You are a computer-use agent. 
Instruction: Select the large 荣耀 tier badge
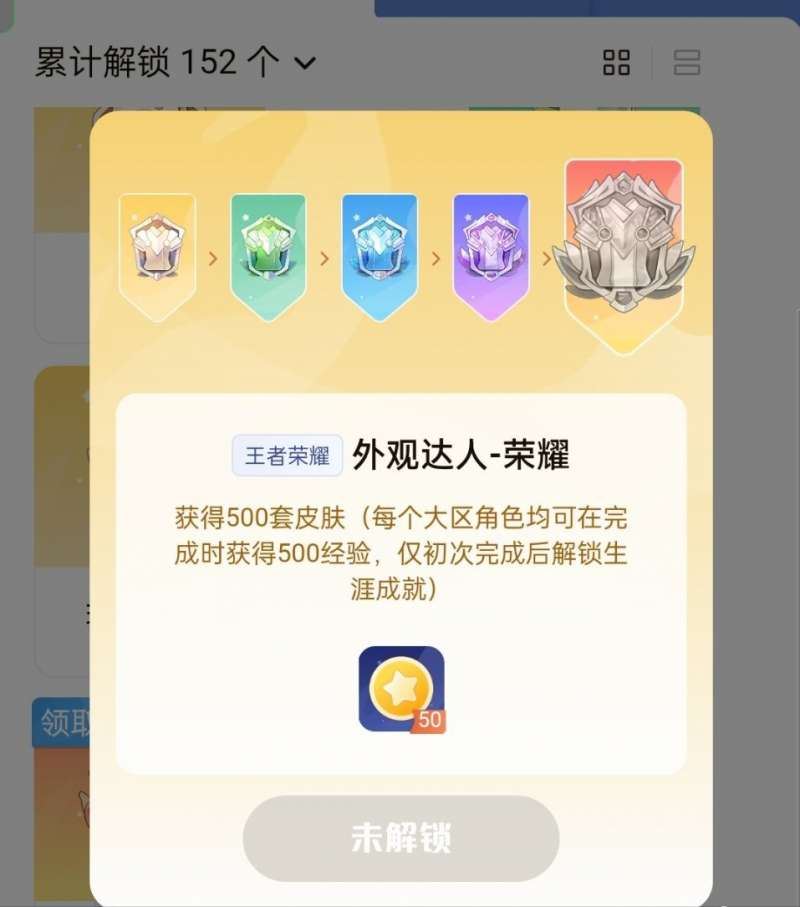[x=624, y=250]
